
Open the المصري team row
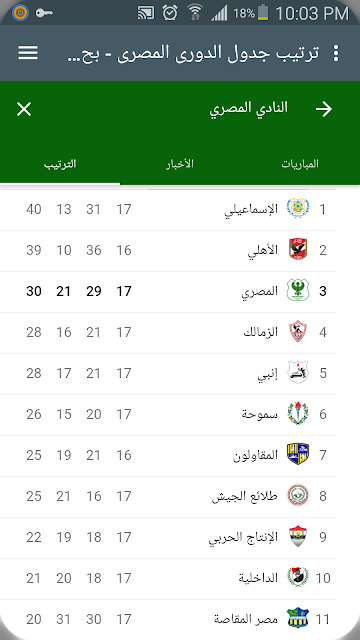click(x=168, y=291)
